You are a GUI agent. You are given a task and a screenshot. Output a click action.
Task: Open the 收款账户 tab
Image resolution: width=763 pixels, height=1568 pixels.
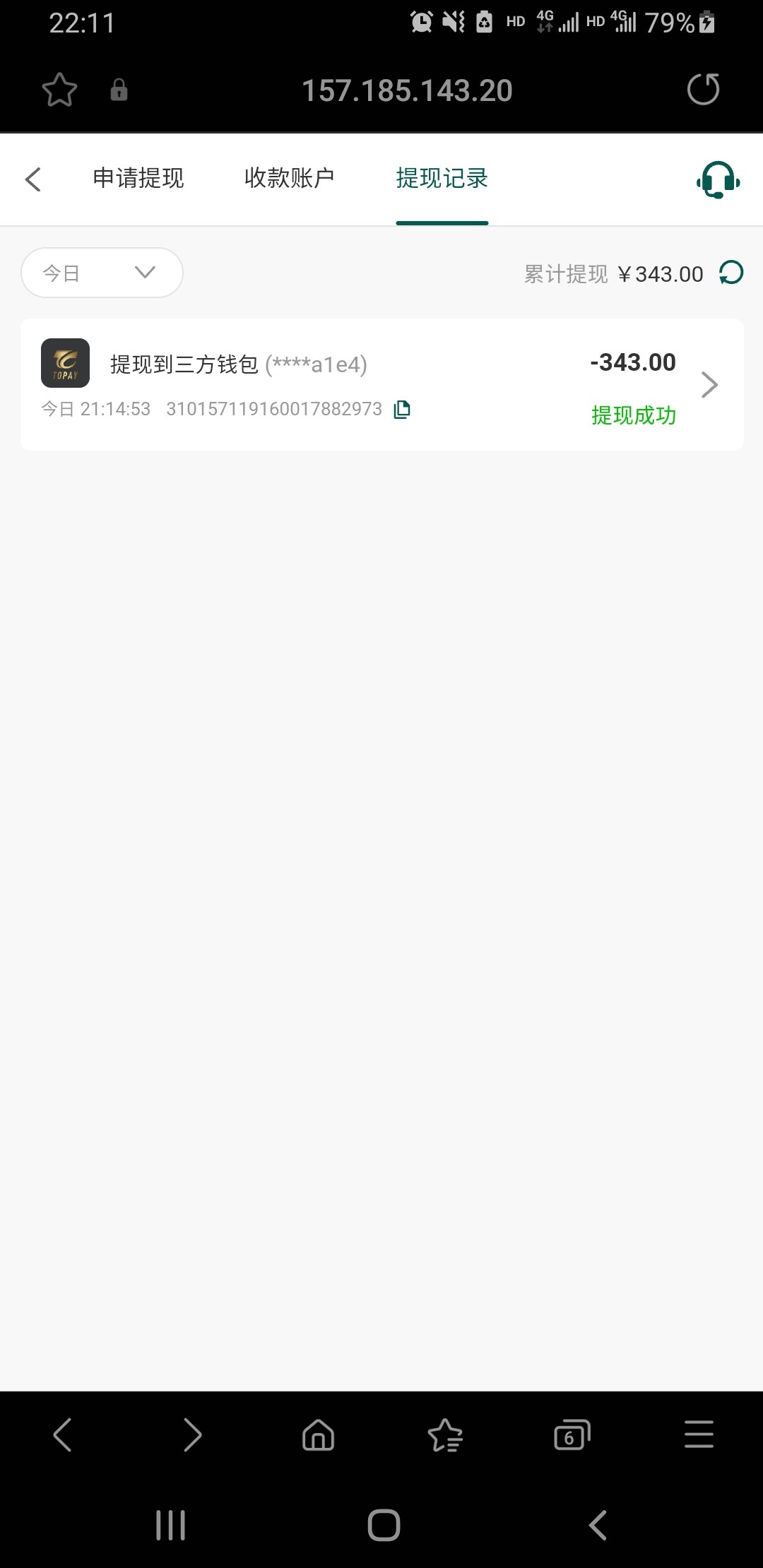point(289,179)
